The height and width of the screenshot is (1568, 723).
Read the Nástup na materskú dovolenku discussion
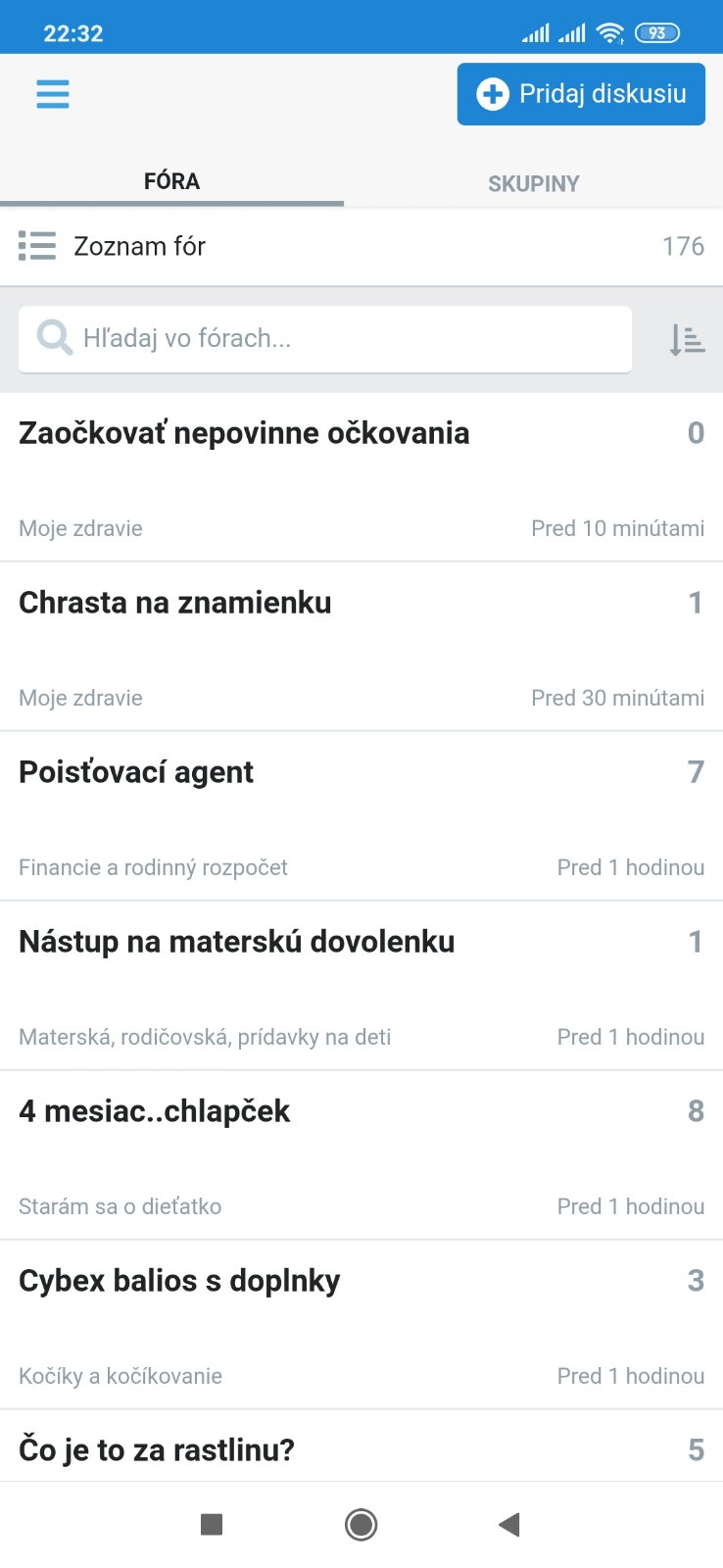click(x=237, y=942)
